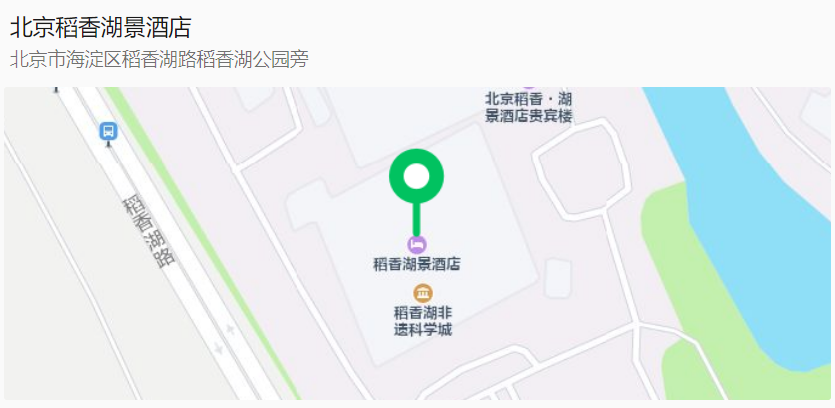Select the 稻香湖景酒店 hotel marker on the map
The height and width of the screenshot is (408, 835).
coord(417,244)
